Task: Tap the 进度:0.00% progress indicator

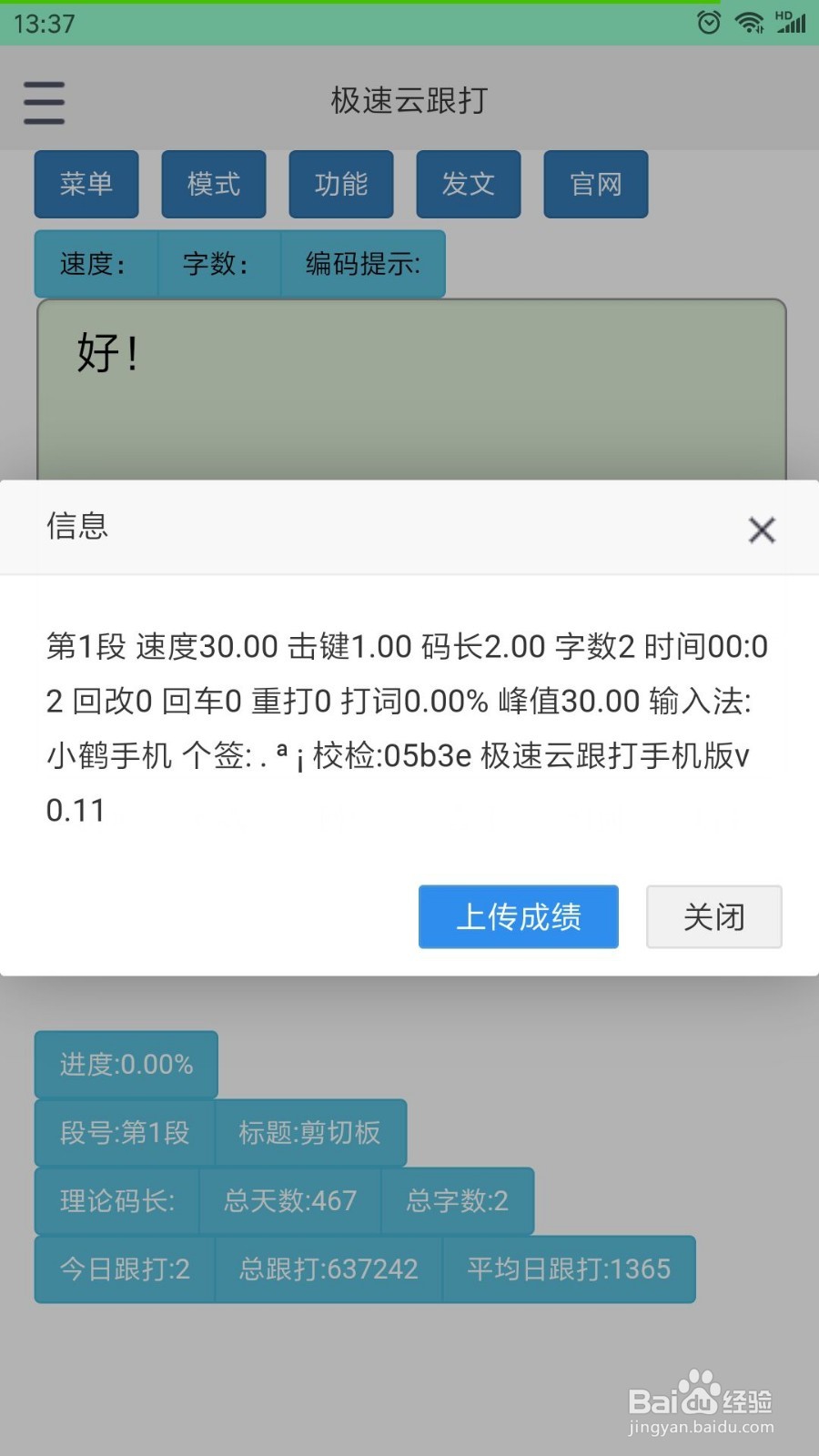Action: 126,1064
